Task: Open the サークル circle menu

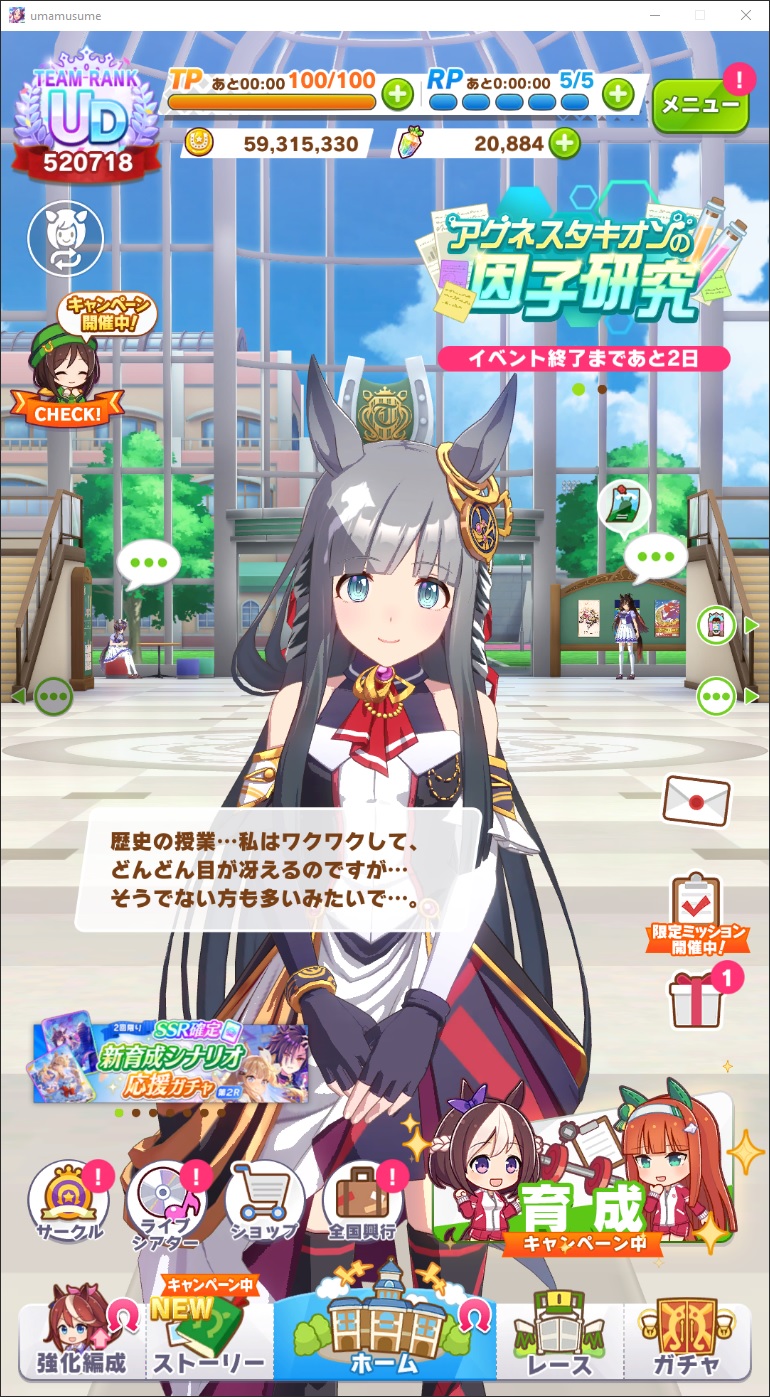Action: 67,1201
